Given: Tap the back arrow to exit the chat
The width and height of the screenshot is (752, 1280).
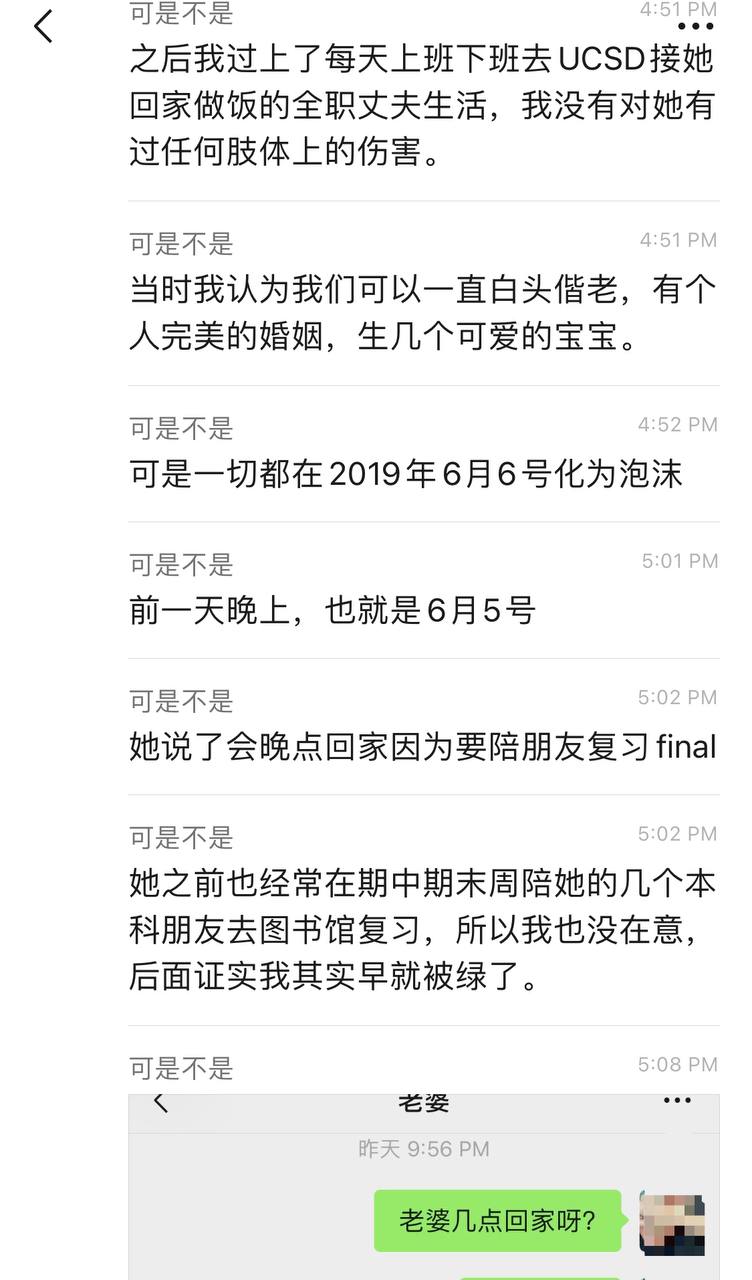Looking at the screenshot, I should [42, 28].
